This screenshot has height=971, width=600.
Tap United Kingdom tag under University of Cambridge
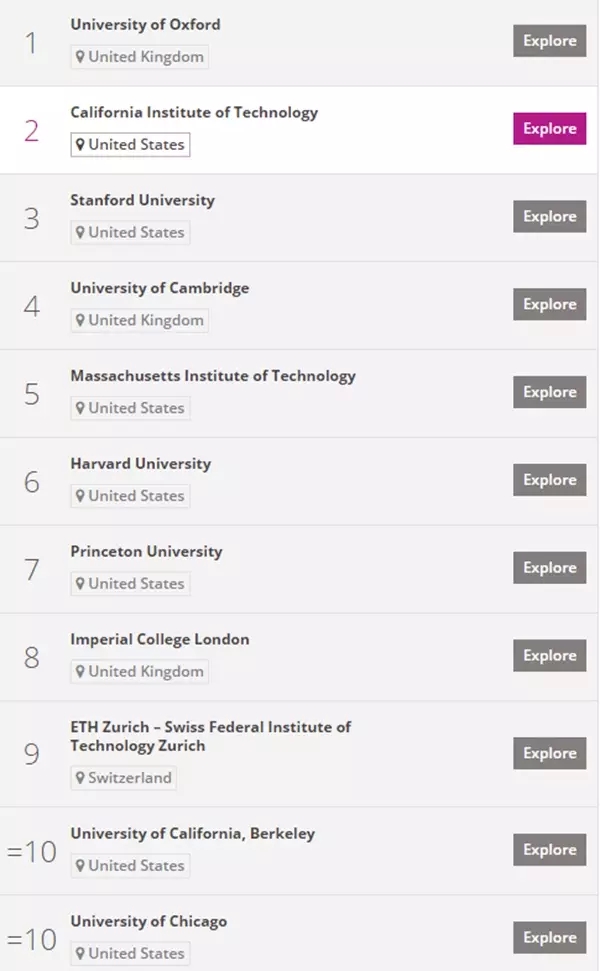[x=139, y=321]
